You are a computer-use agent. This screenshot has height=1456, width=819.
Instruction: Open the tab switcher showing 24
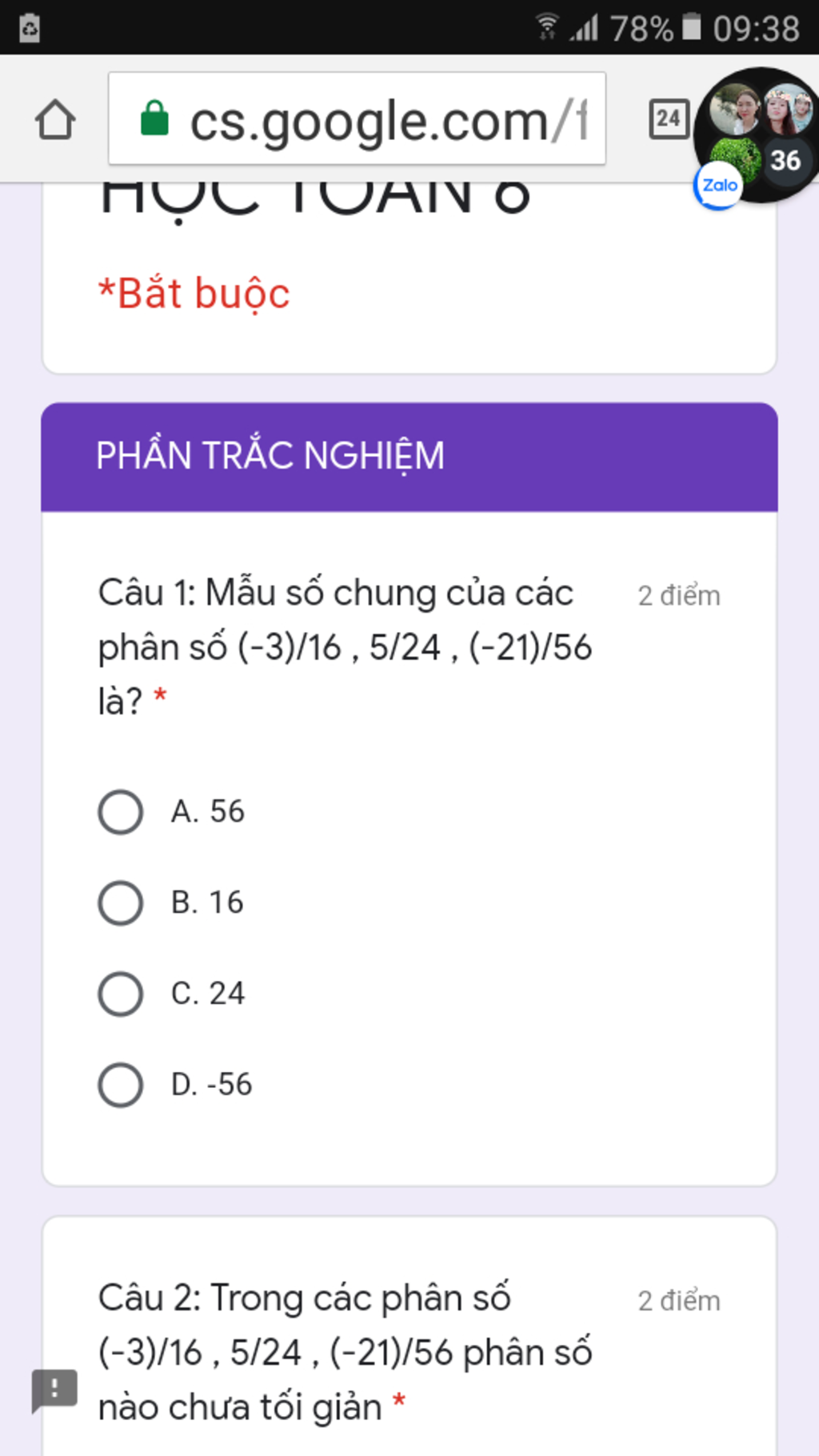tap(669, 120)
